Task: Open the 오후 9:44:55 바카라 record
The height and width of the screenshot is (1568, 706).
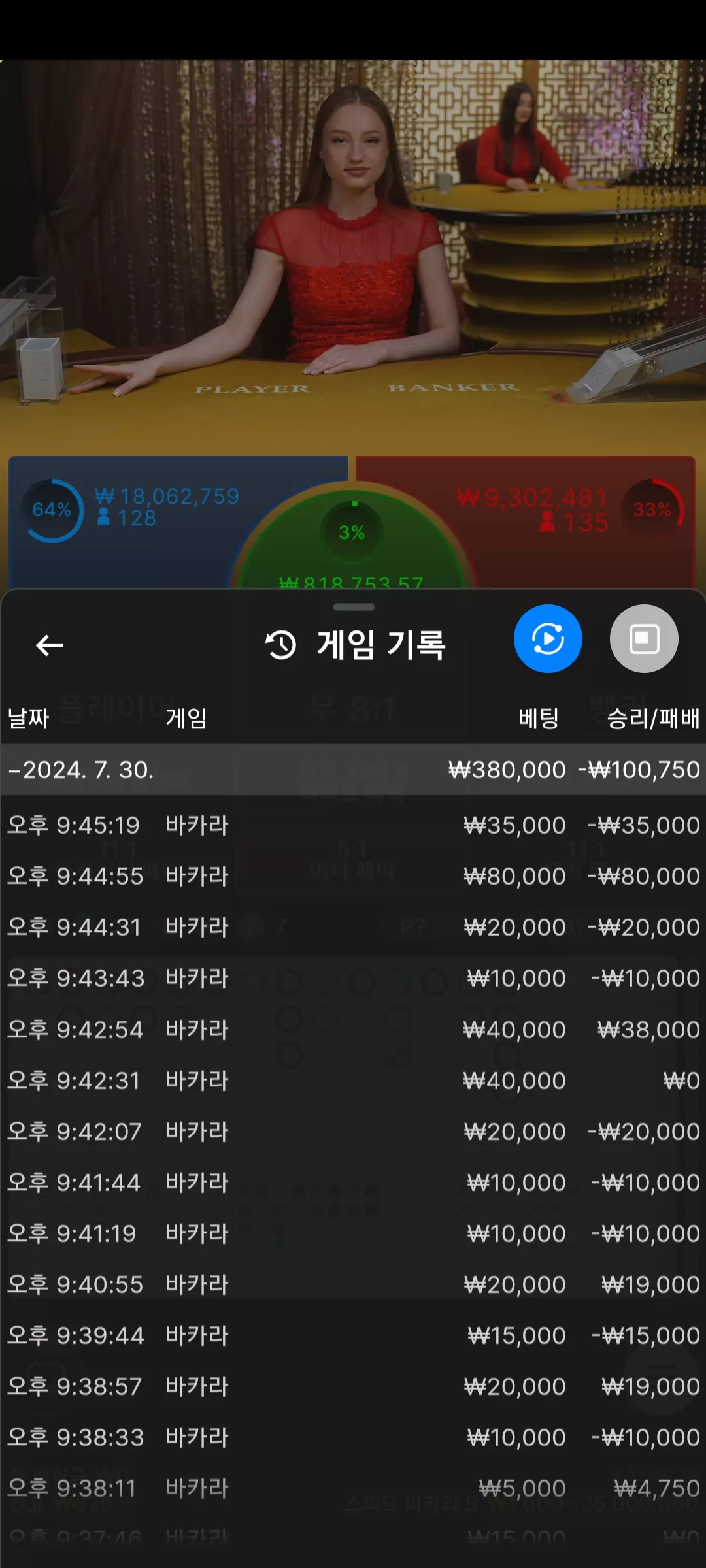Action: (353, 876)
